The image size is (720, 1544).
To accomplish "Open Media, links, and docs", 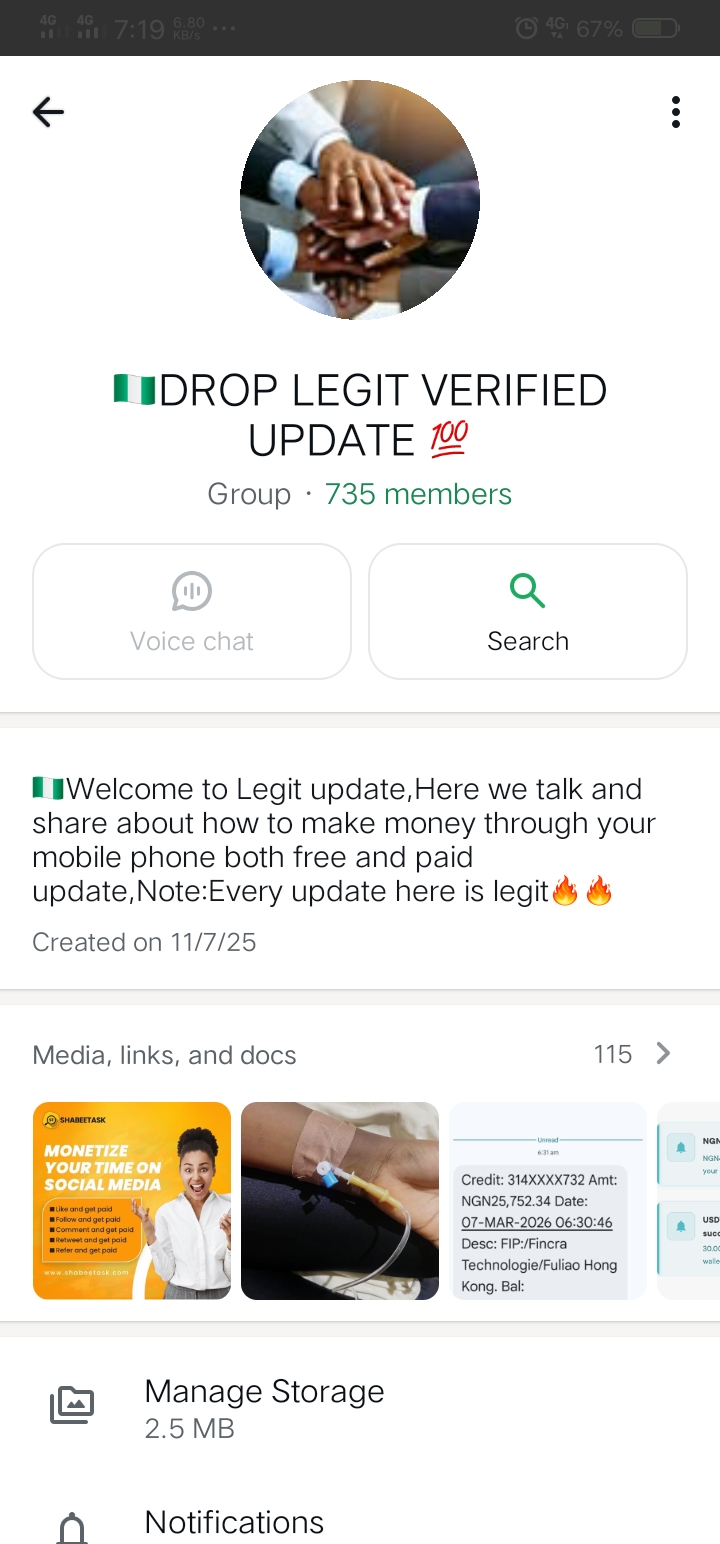I will coord(360,1054).
